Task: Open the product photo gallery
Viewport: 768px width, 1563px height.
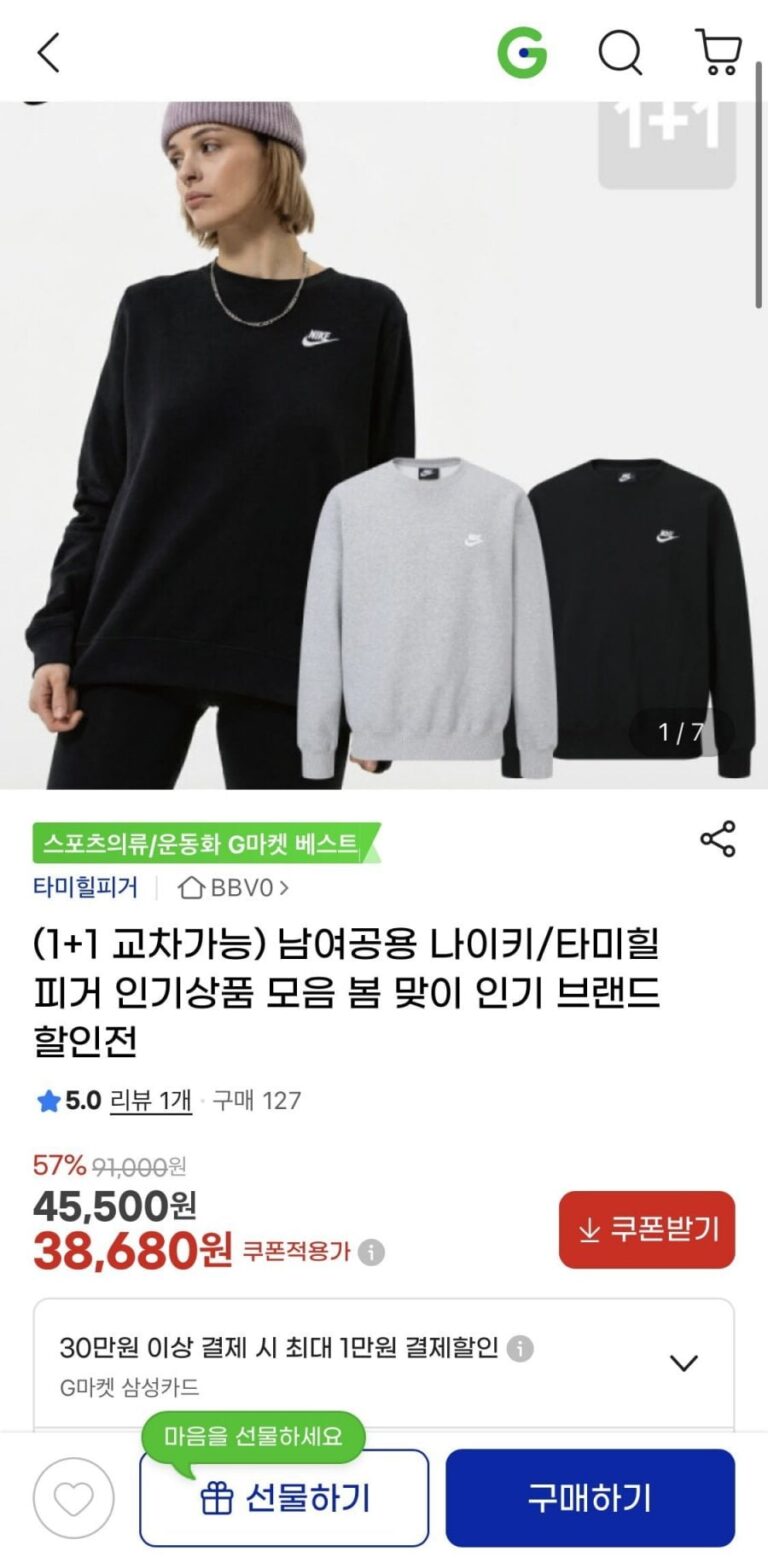Action: 384,440
